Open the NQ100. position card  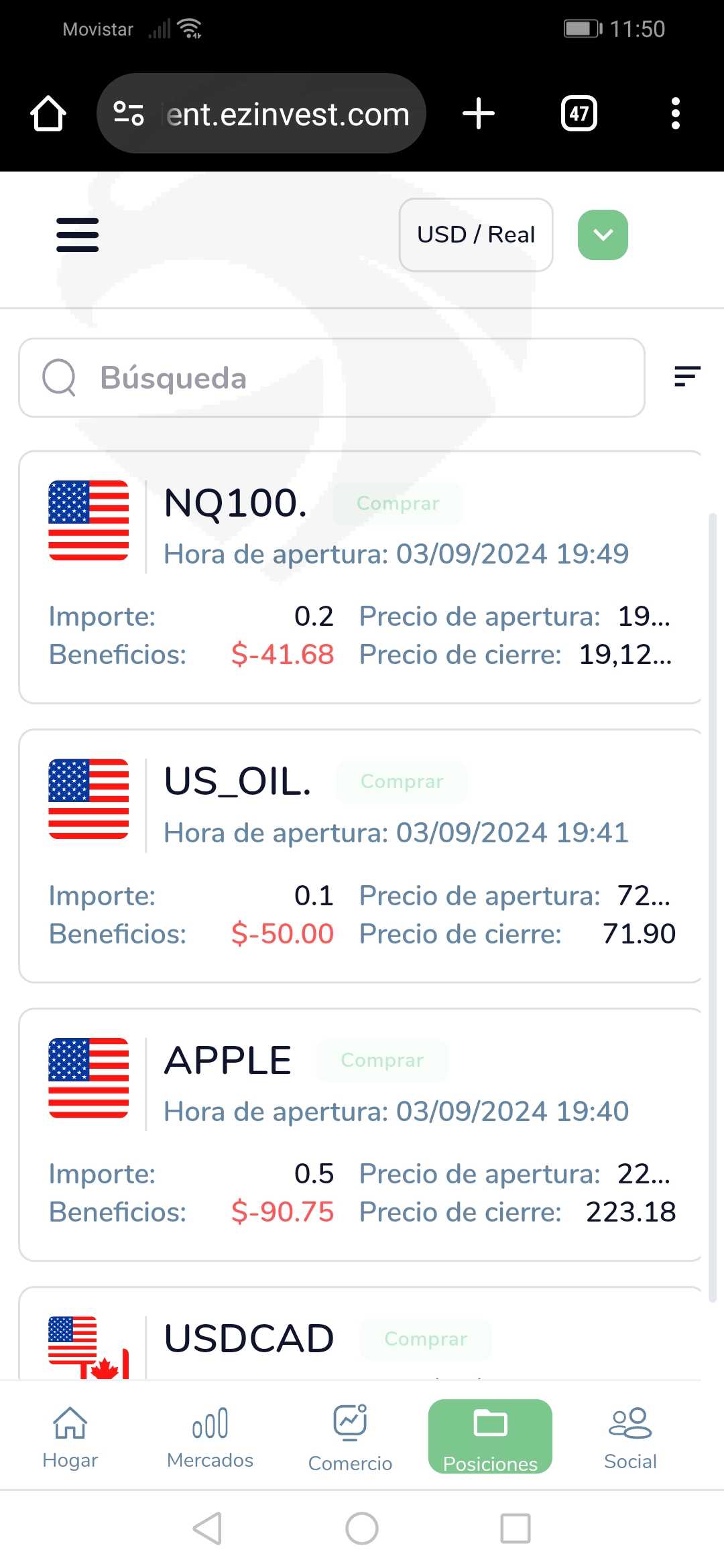pyautogui.click(x=361, y=578)
